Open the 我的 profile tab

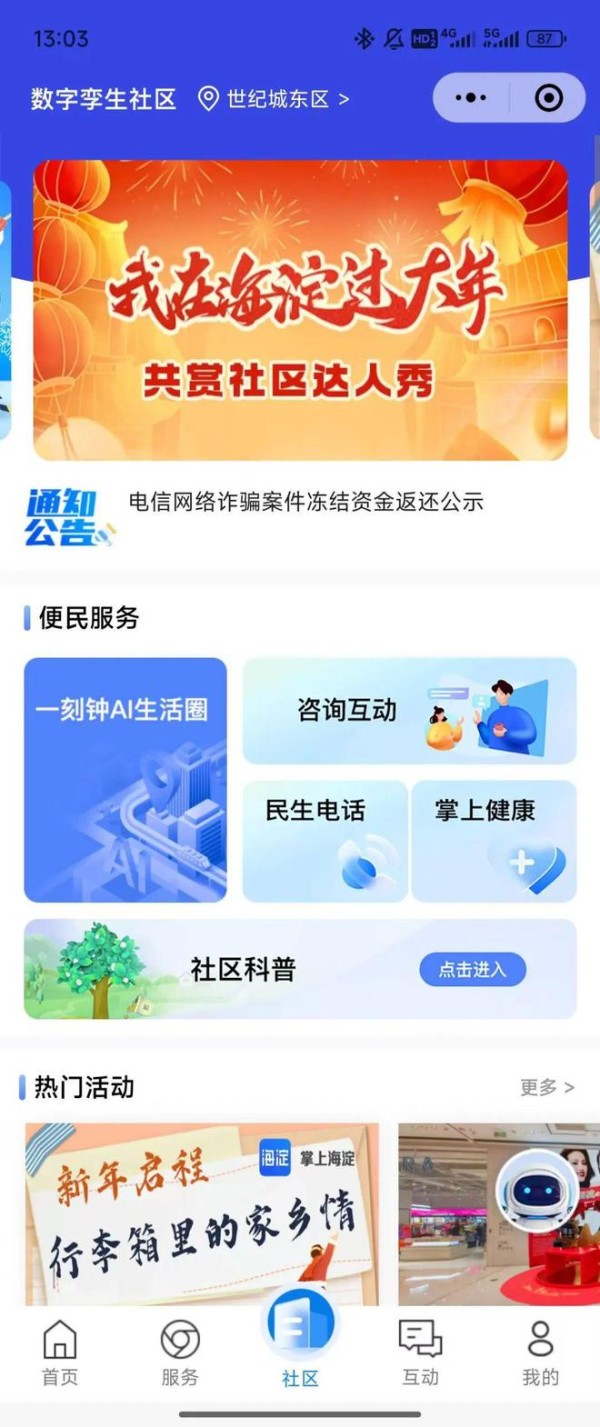pyautogui.click(x=540, y=1352)
